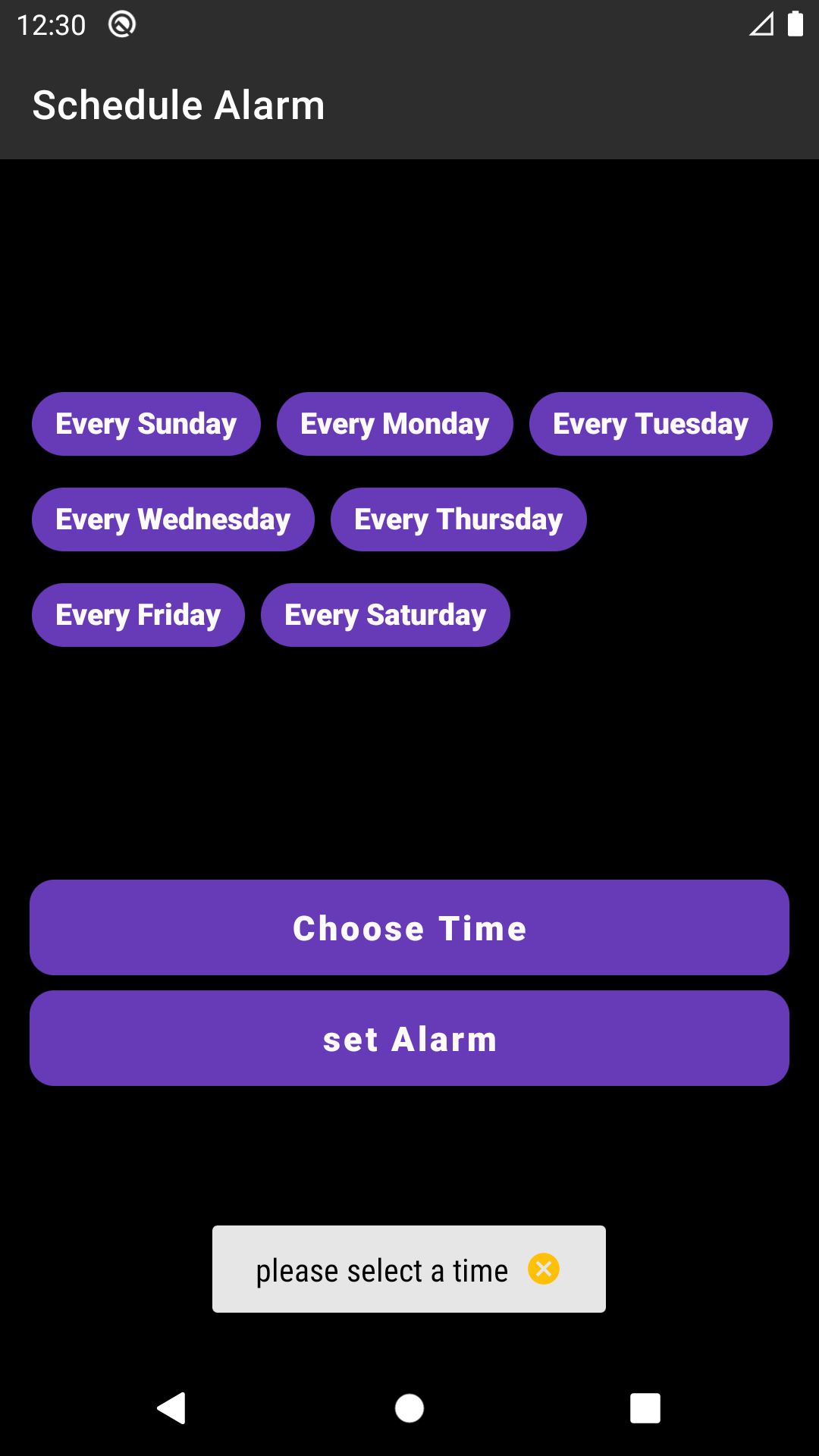Toggle the Every Saturday chip
The image size is (819, 1456).
385,615
